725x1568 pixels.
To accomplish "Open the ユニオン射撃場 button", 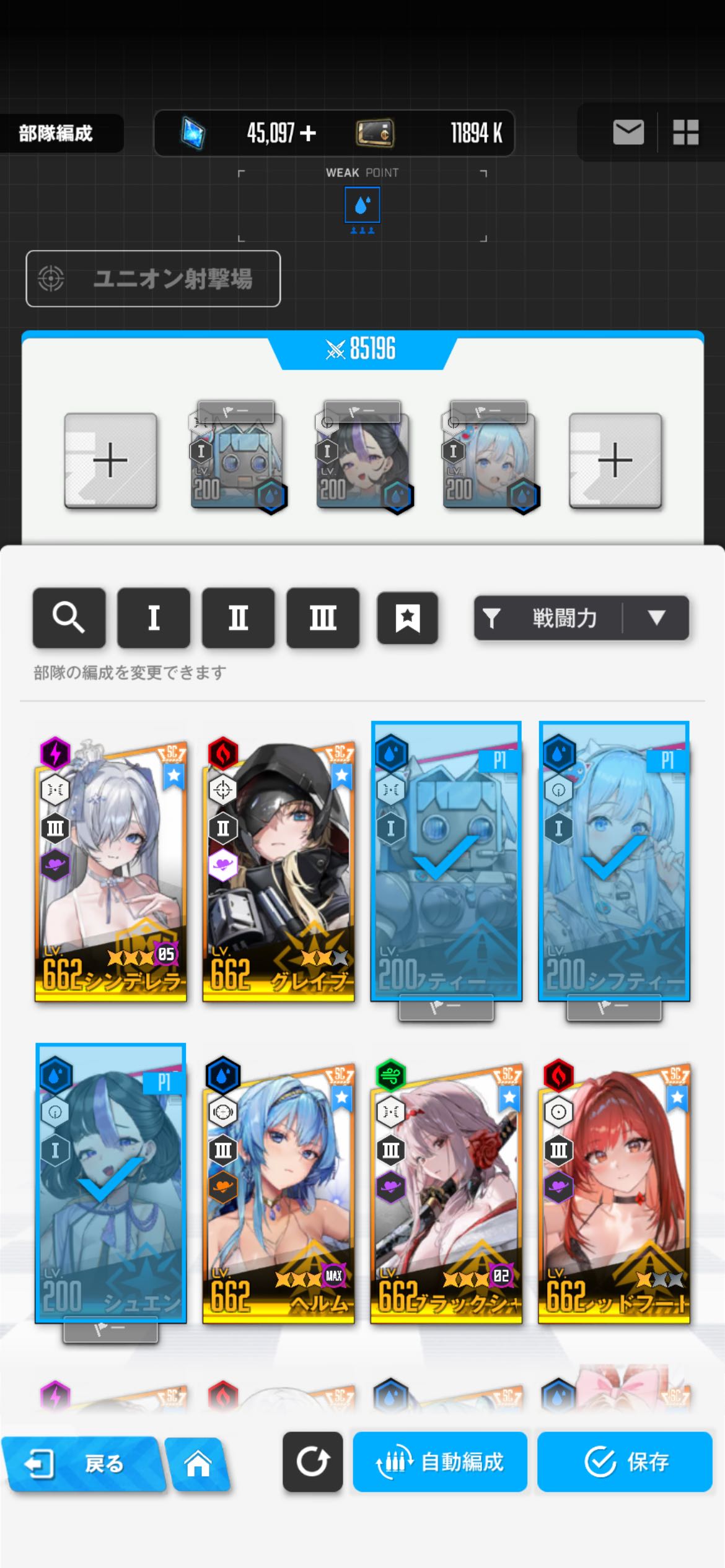I will pyautogui.click(x=153, y=279).
